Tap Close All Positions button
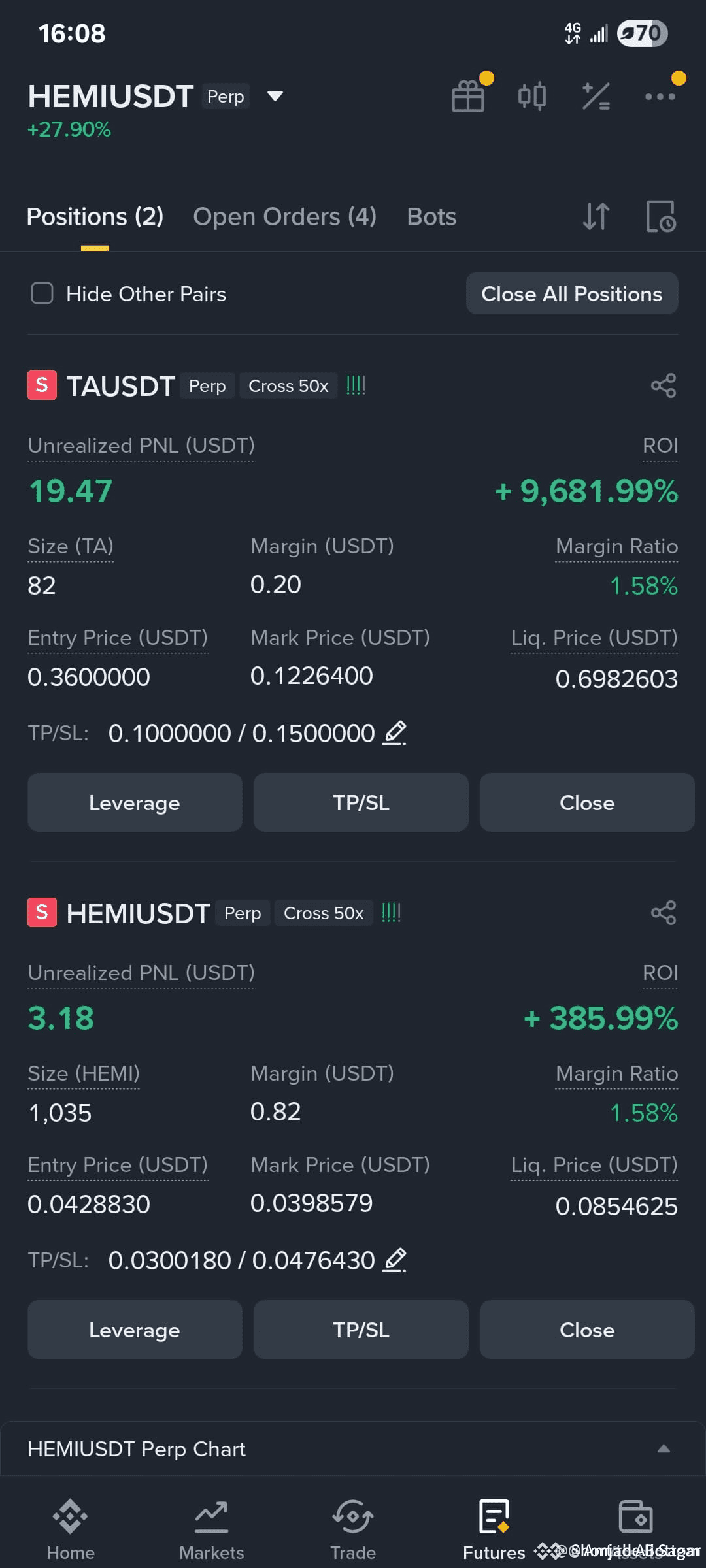The height and width of the screenshot is (1568, 706). (571, 293)
